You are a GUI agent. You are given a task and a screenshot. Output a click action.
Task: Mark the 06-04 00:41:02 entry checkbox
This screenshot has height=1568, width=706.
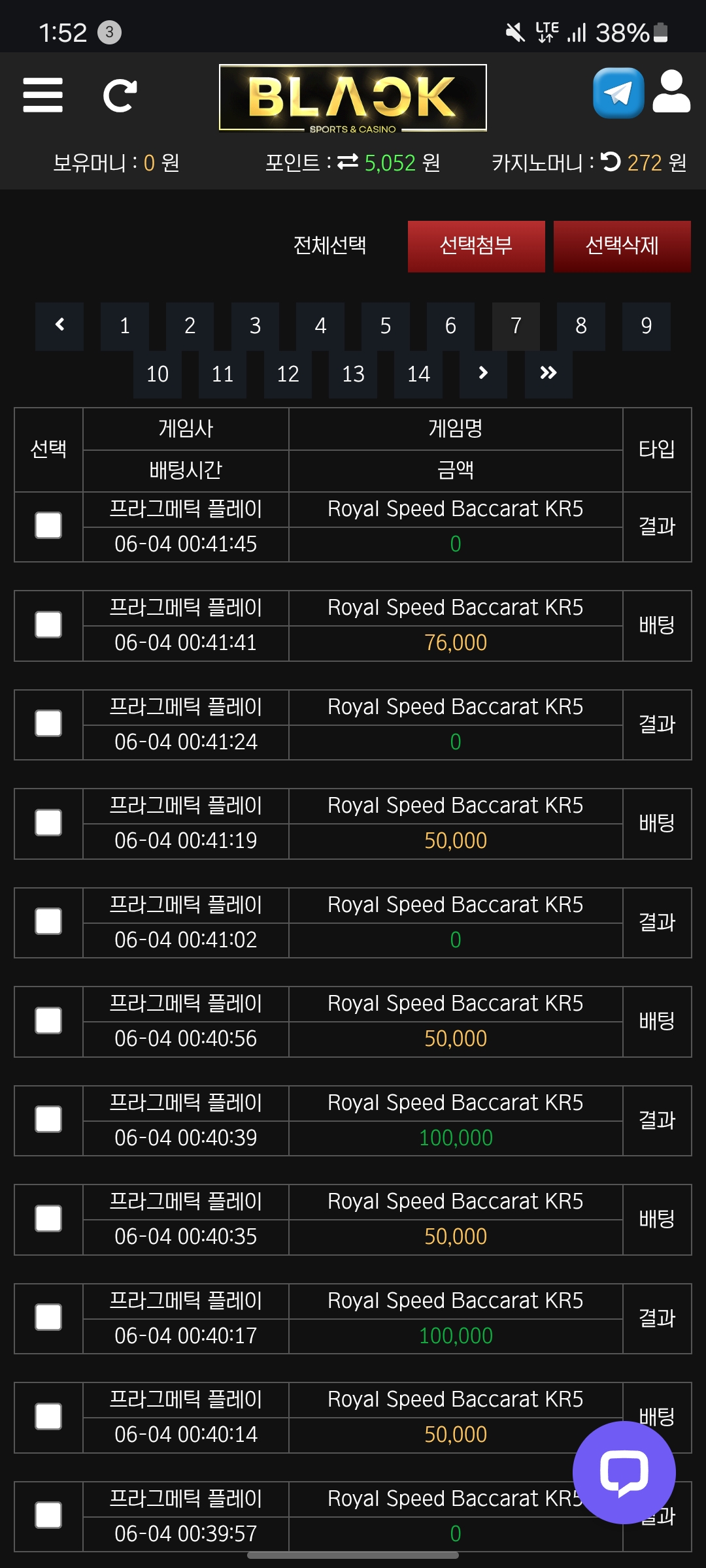pos(48,922)
